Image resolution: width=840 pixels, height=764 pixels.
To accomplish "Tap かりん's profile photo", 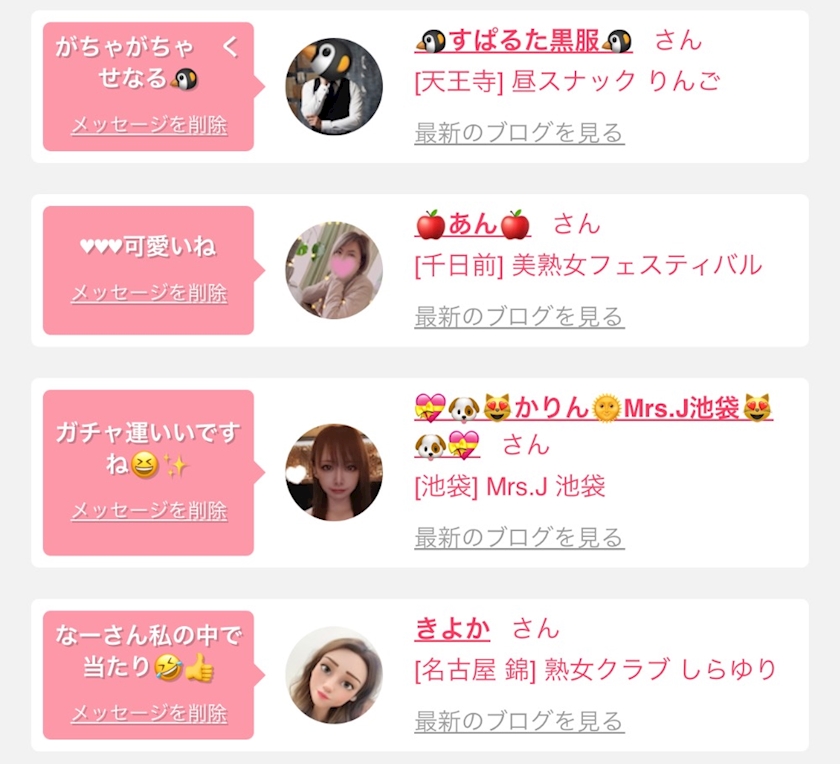I will (x=334, y=472).
